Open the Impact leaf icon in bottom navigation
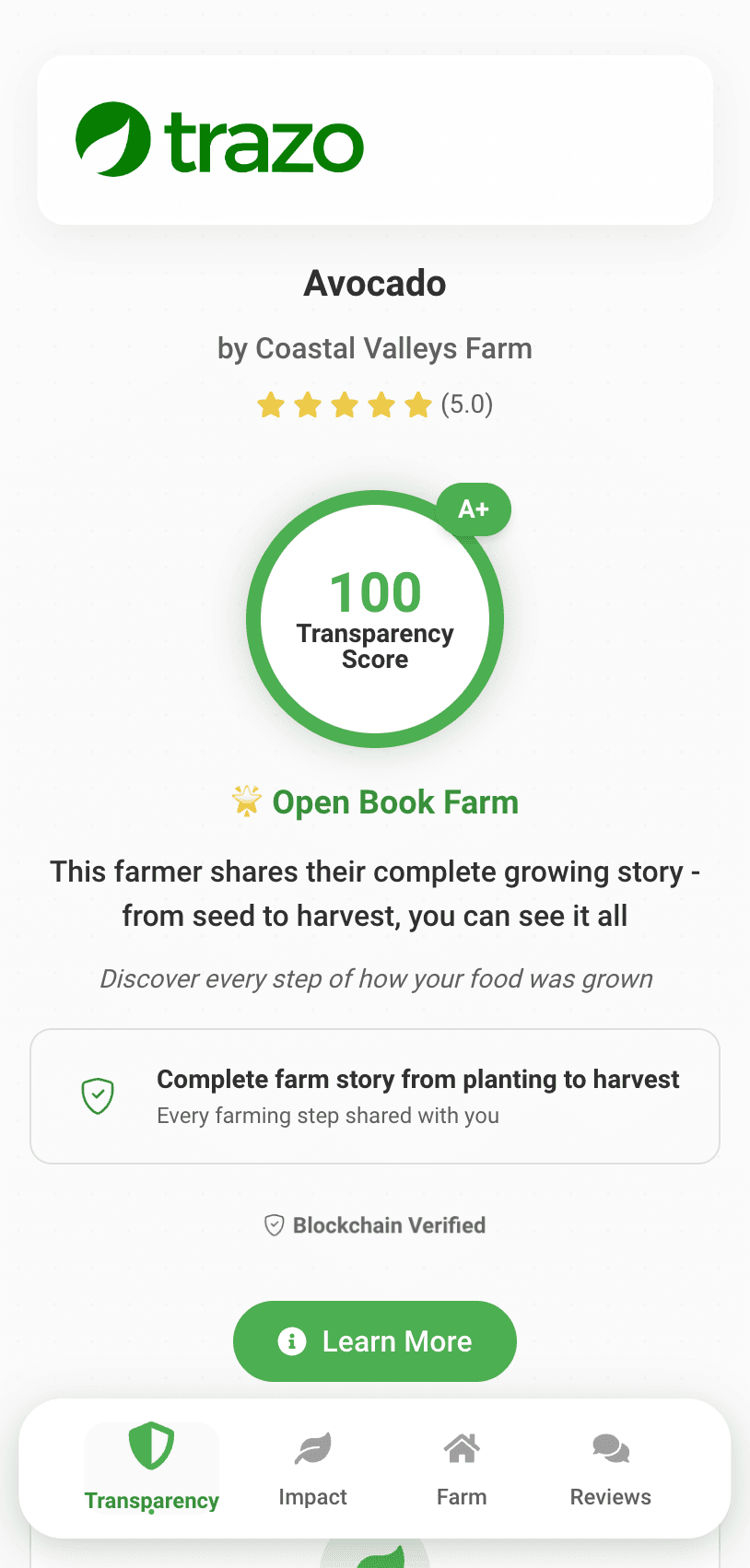The image size is (750, 1568). (x=312, y=1448)
